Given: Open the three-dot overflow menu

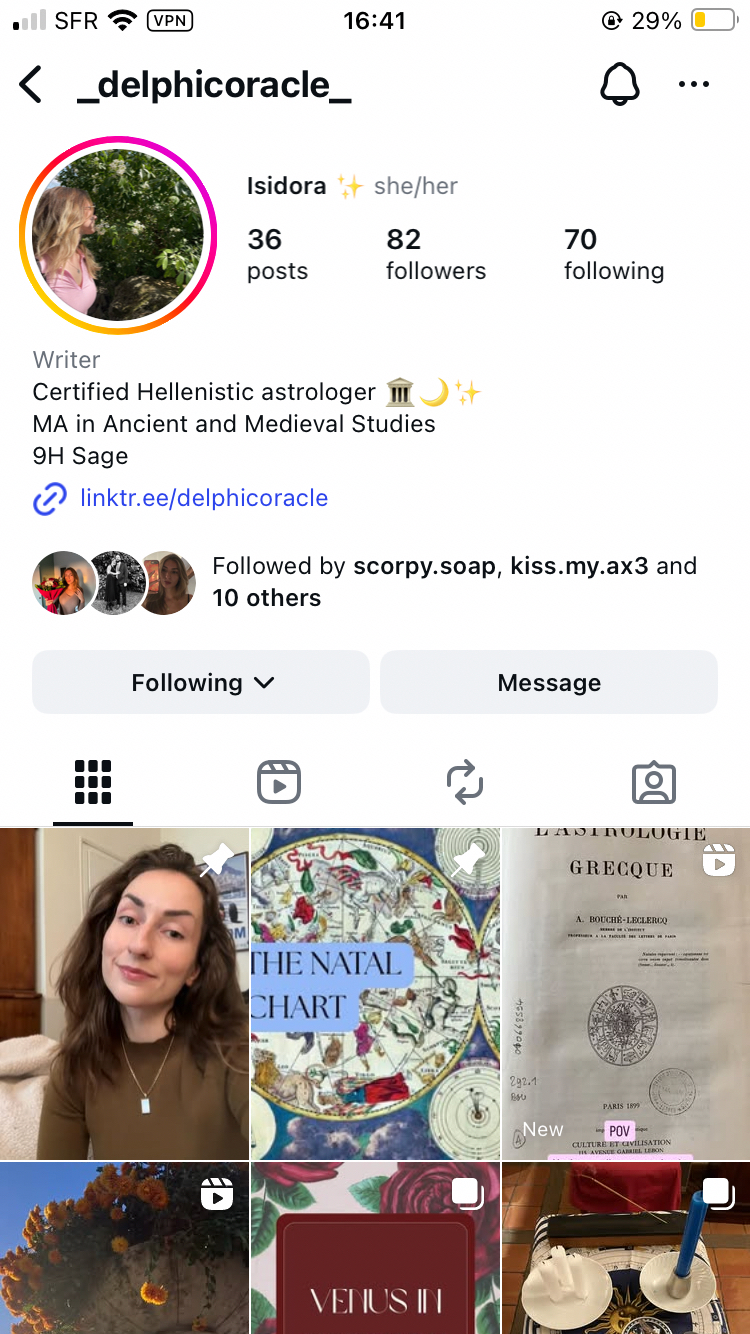Looking at the screenshot, I should click(693, 85).
